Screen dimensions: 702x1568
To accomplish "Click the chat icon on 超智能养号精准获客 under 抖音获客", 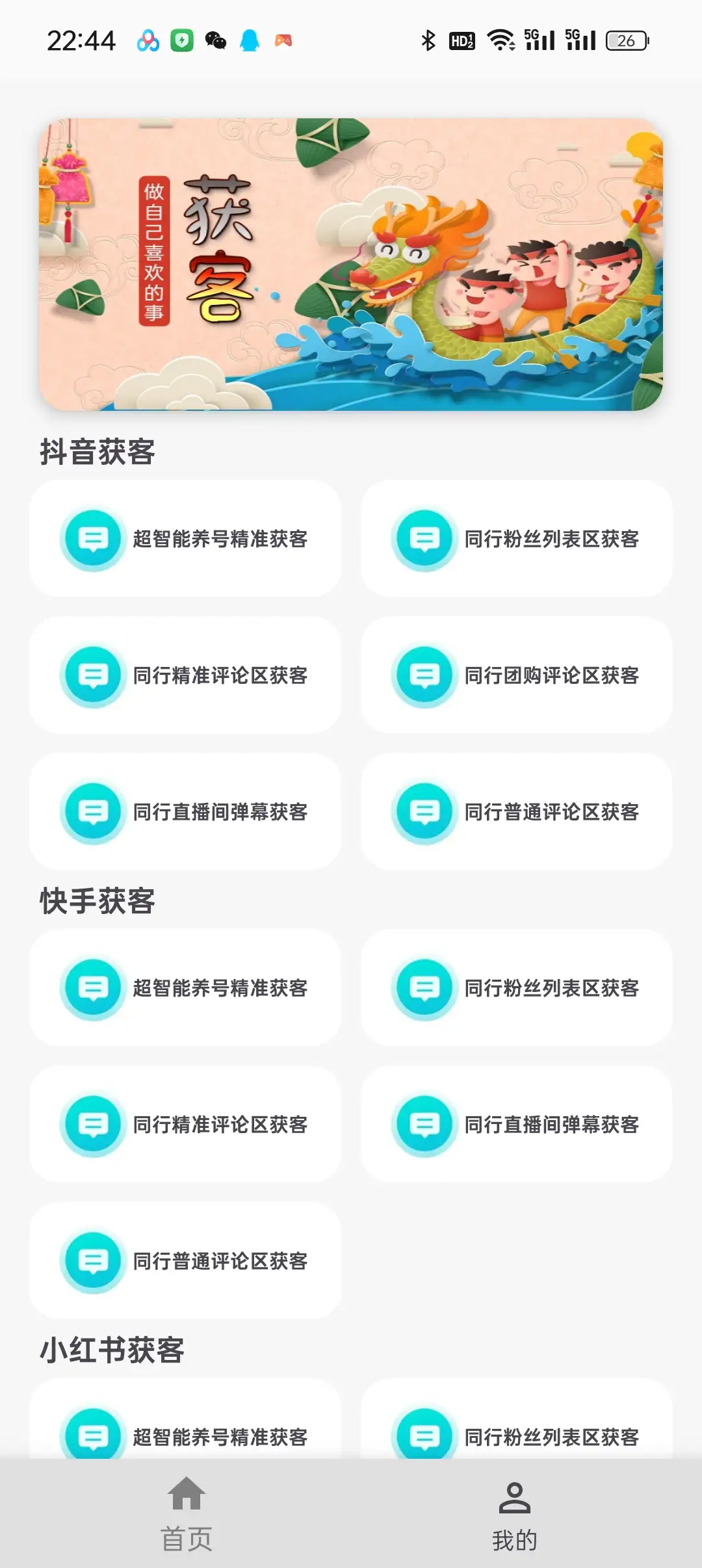I will click(92, 539).
